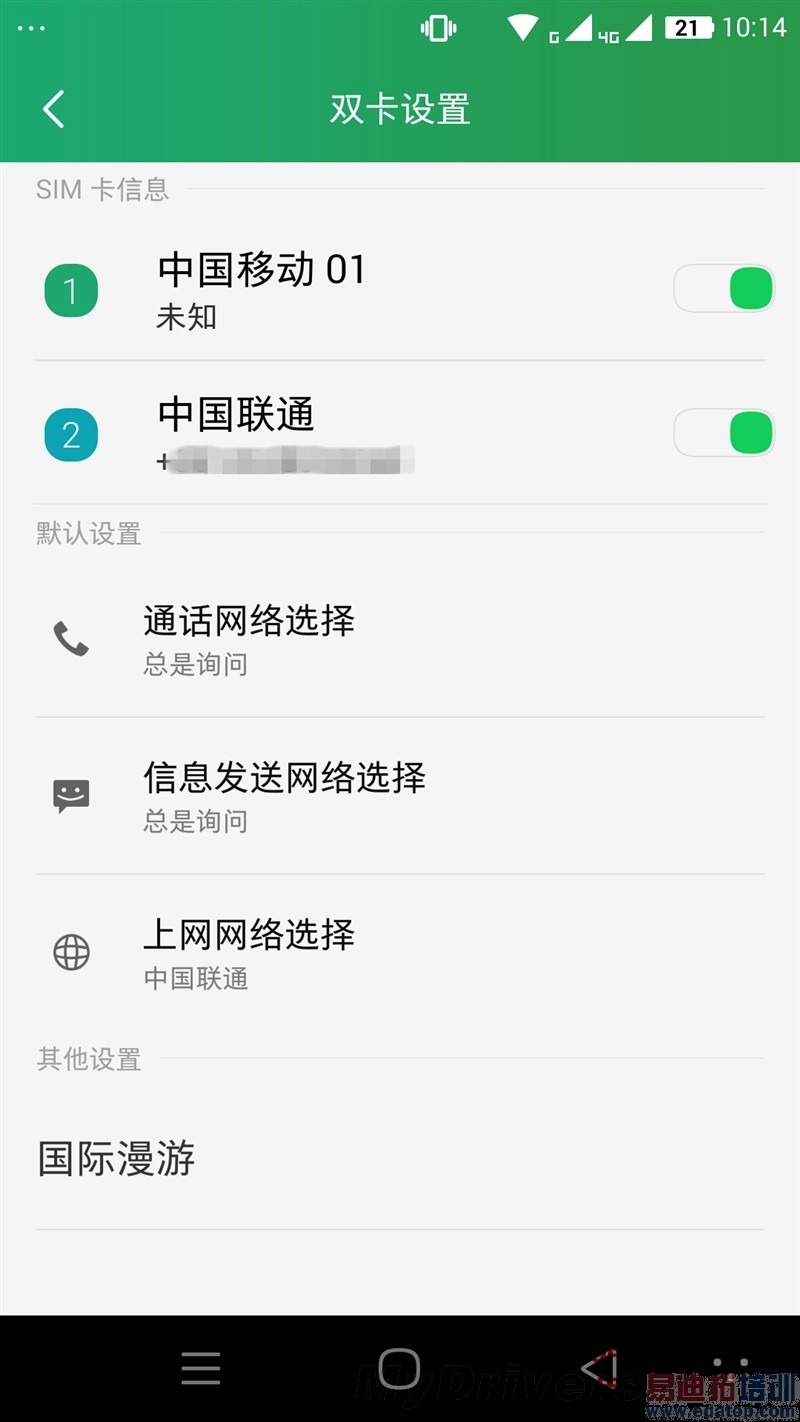Image resolution: width=800 pixels, height=1422 pixels.
Task: Enable the first SIM card switch
Action: click(x=723, y=289)
